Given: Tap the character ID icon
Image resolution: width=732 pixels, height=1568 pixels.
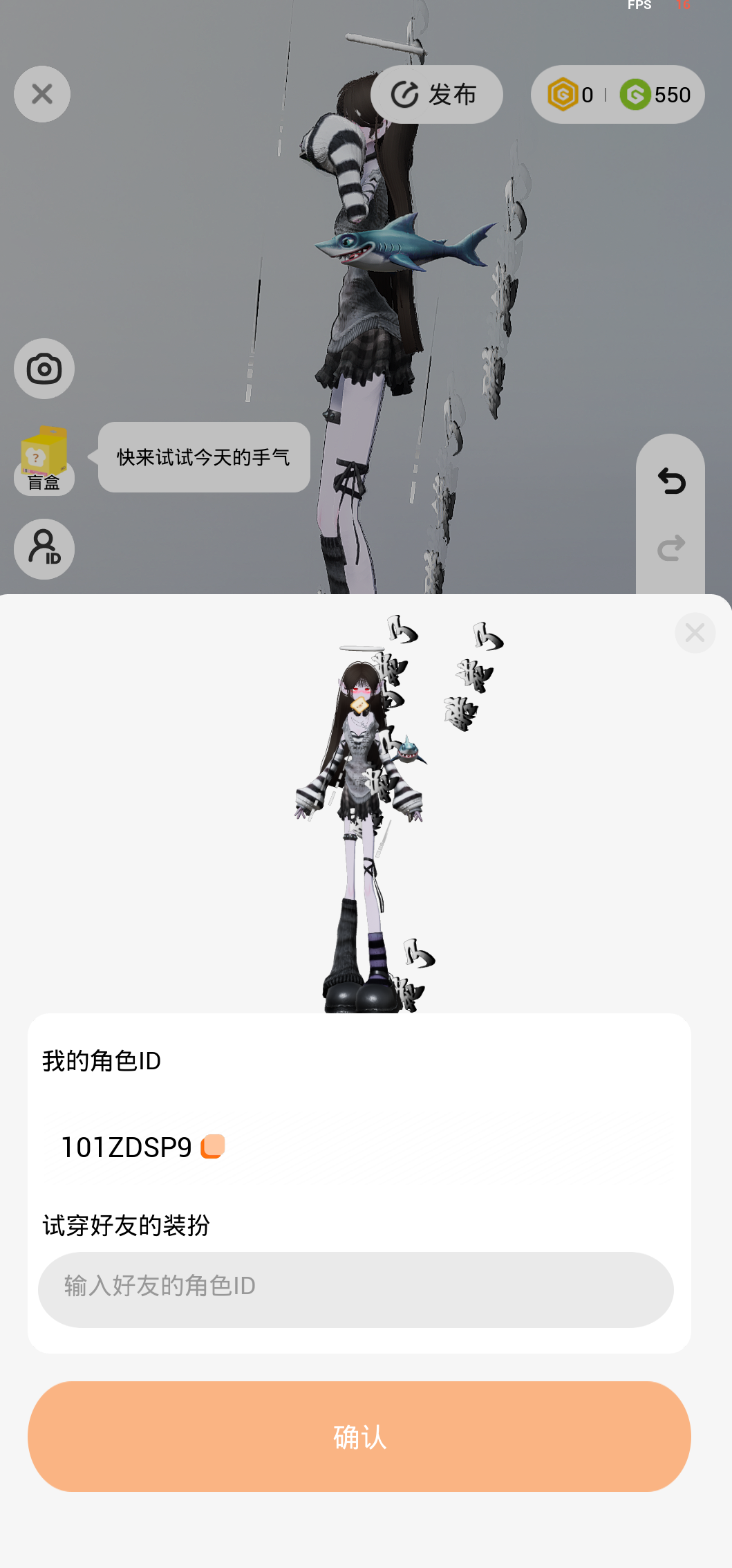Looking at the screenshot, I should coord(44,549).
